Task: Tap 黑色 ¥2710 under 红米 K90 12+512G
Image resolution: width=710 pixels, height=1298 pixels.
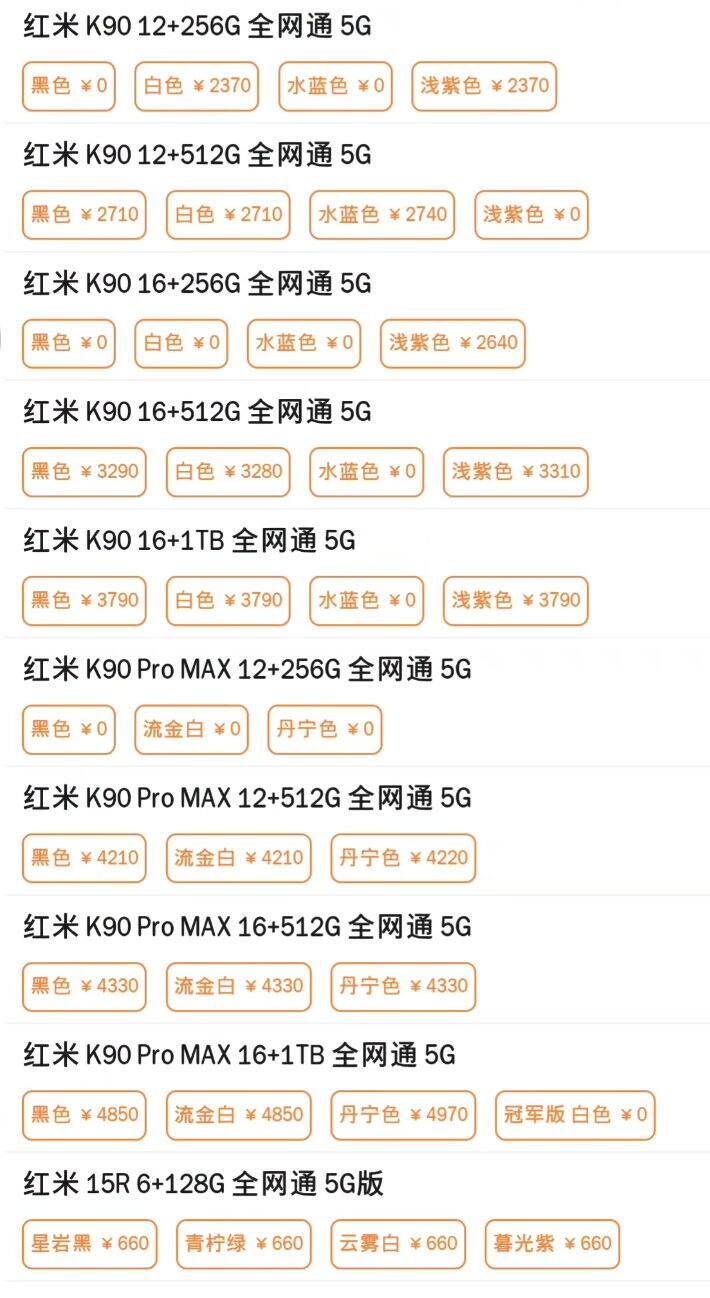Action: tap(84, 215)
